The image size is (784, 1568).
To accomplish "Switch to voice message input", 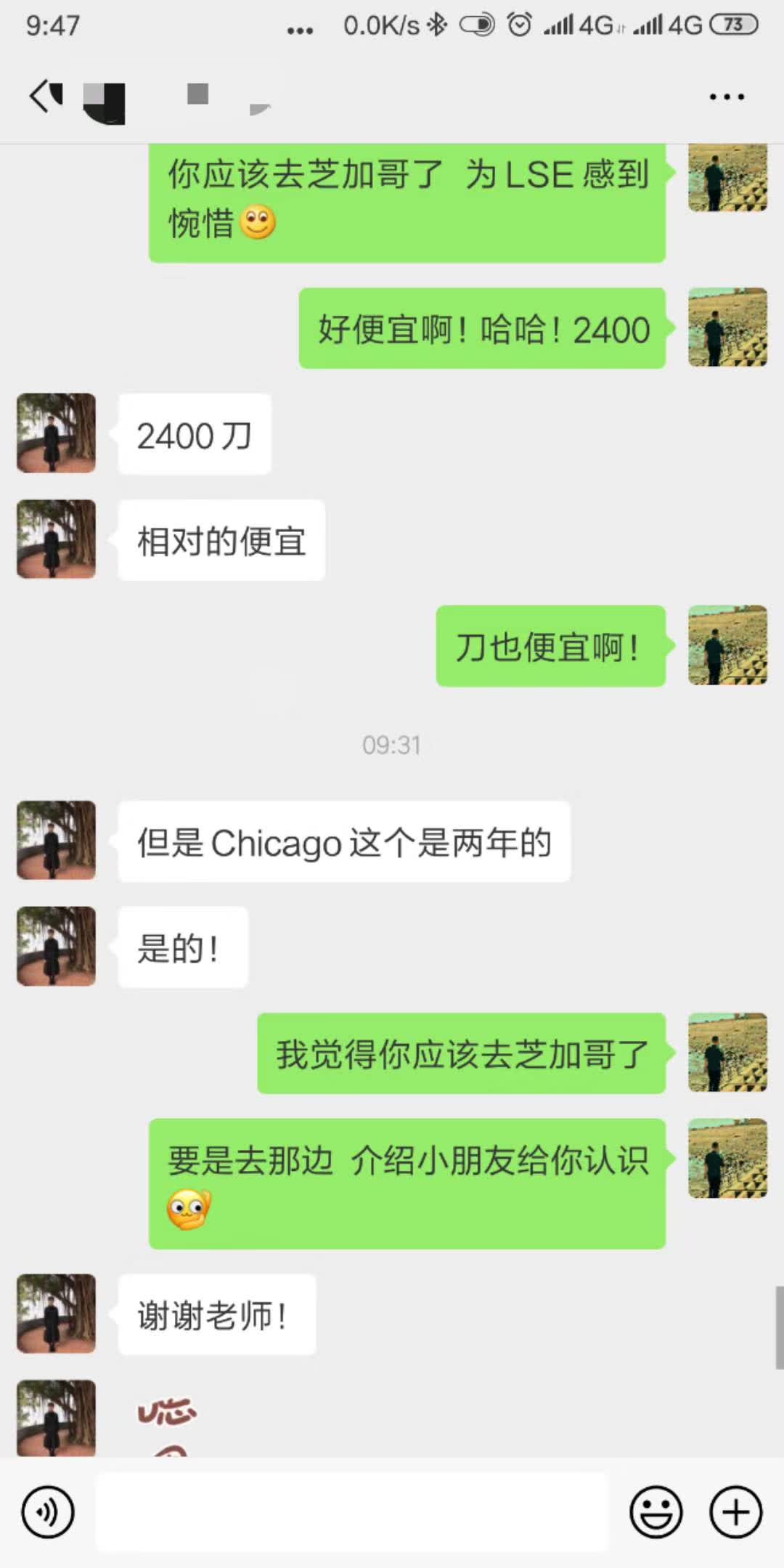I will (x=48, y=1513).
